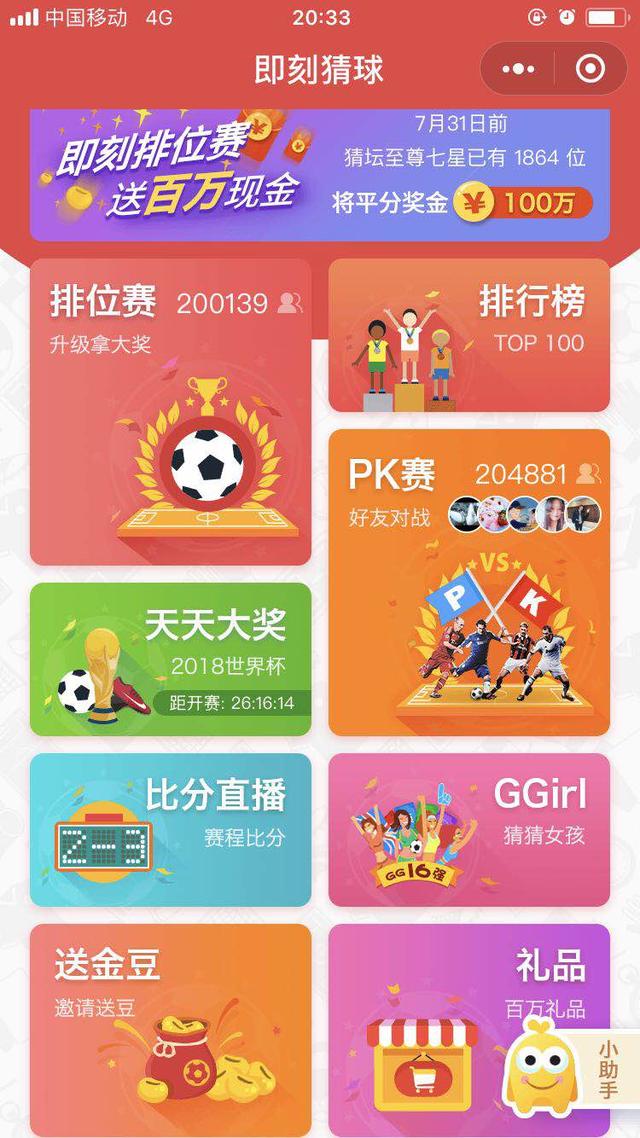Enter the 排位赛 ranking match card
This screenshot has height=1138, width=640.
pos(171,412)
